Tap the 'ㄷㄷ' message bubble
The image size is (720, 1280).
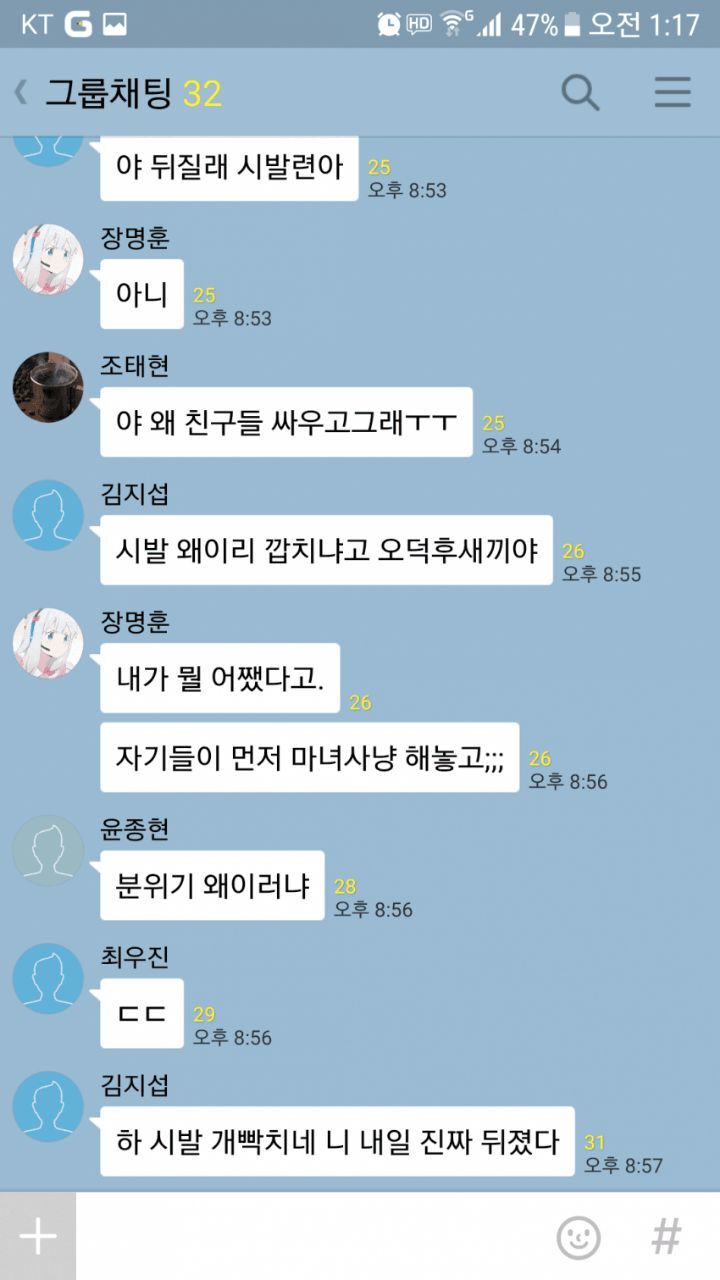click(141, 1013)
